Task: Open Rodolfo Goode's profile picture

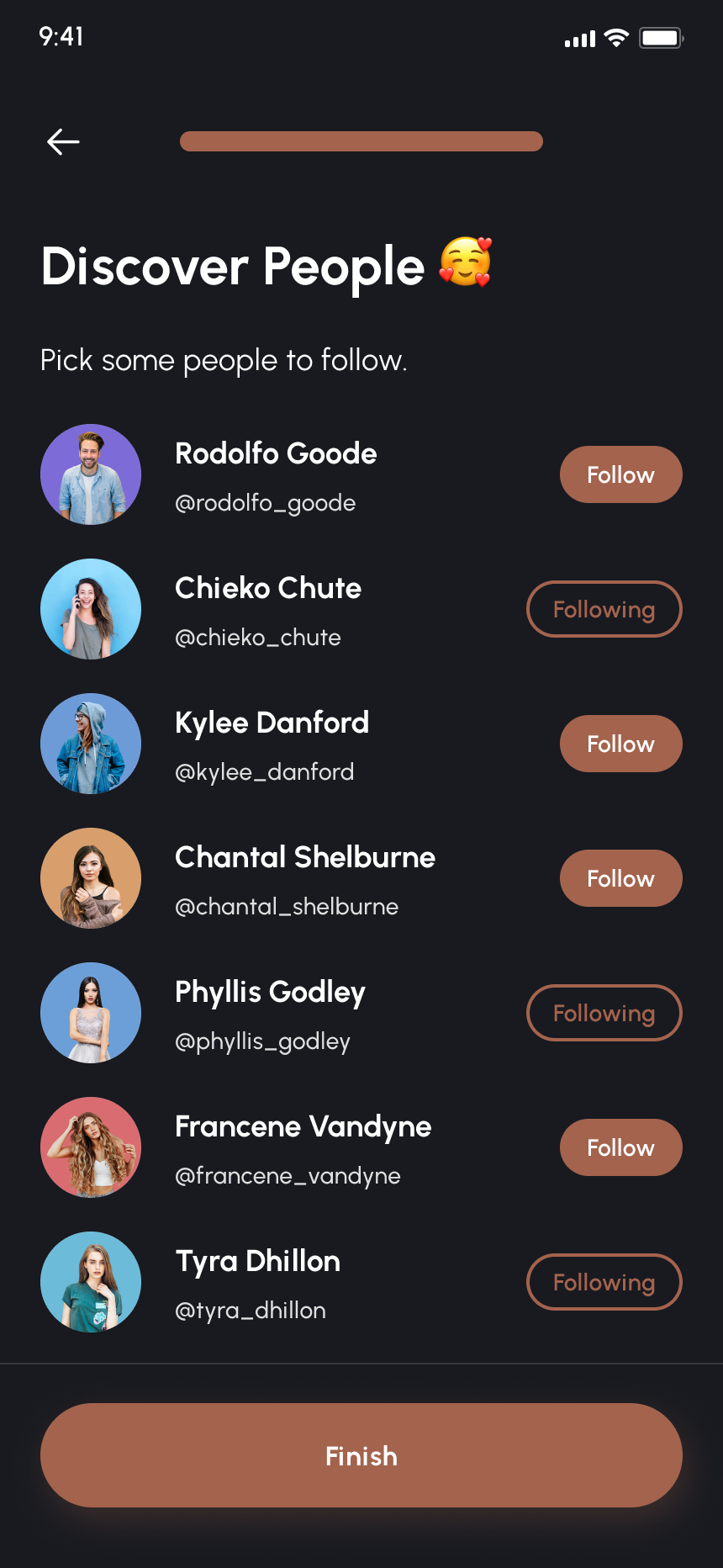Action: (x=91, y=474)
